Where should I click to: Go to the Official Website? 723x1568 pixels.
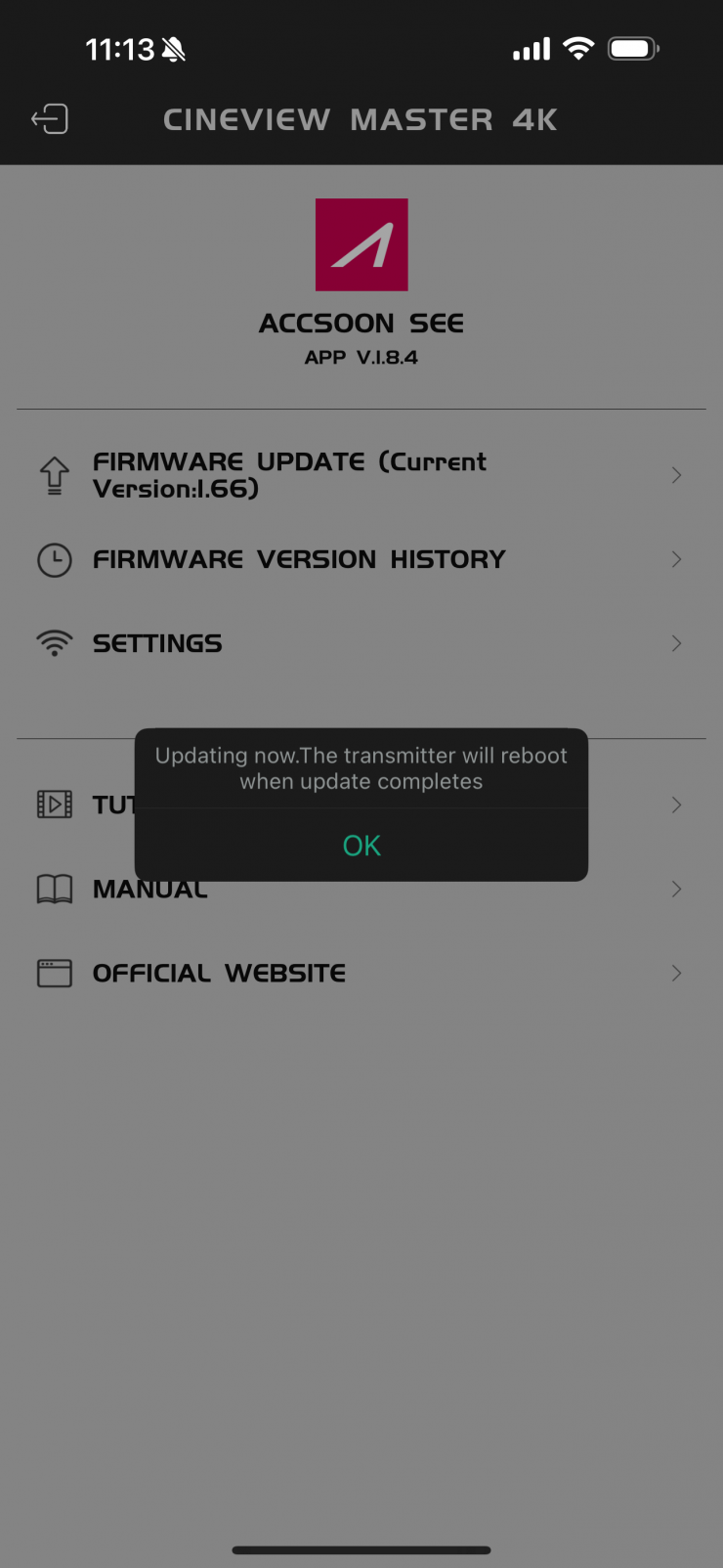click(361, 974)
